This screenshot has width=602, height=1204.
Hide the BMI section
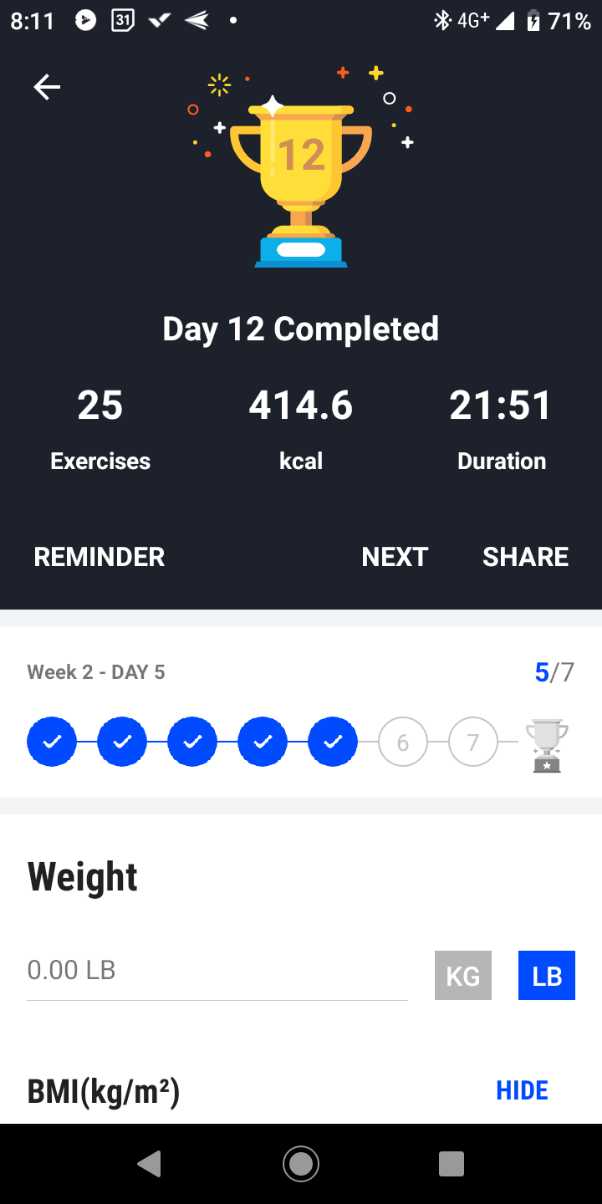coord(522,1090)
